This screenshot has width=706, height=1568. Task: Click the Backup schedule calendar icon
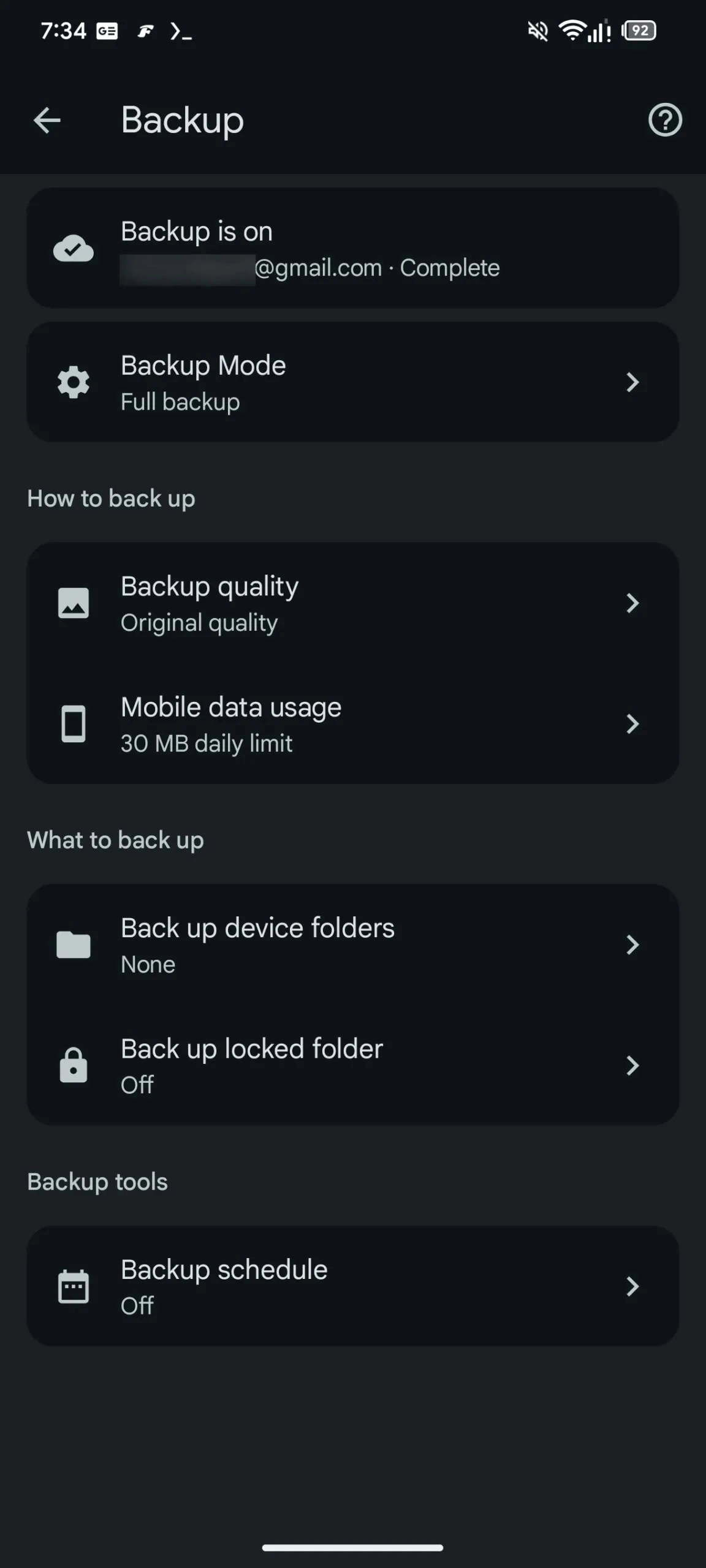click(x=74, y=1286)
